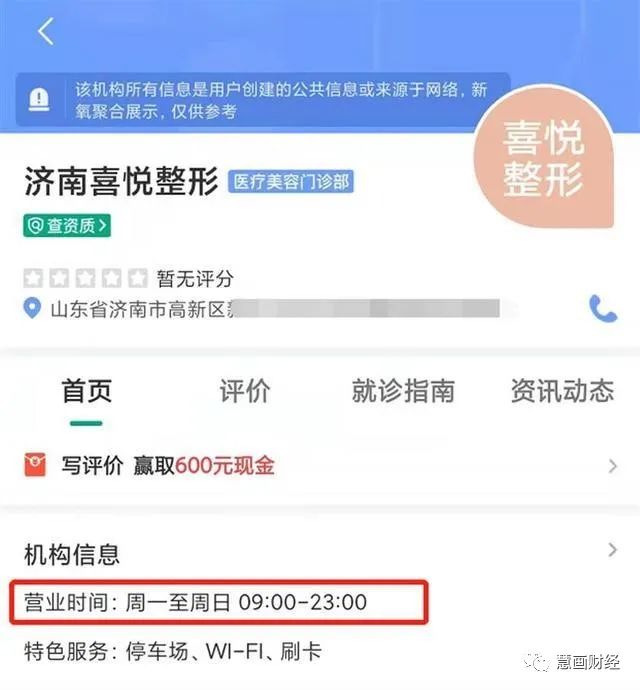Go back using the top arrow
The height and width of the screenshot is (690, 640).
(44, 31)
